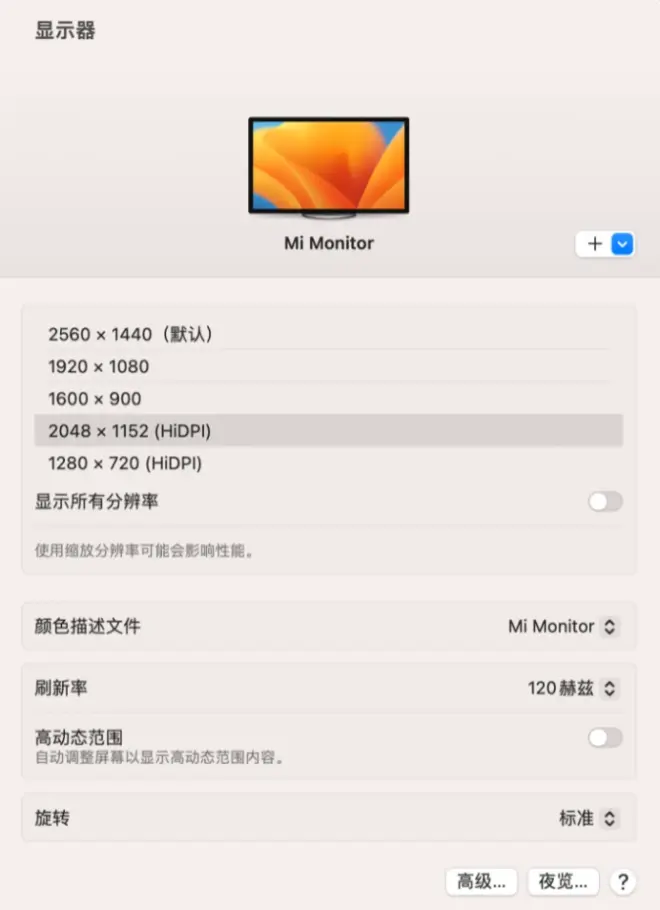Viewport: 660px width, 910px height.
Task: Select the 2560 × 1440 default resolution
Action: click(x=130, y=334)
